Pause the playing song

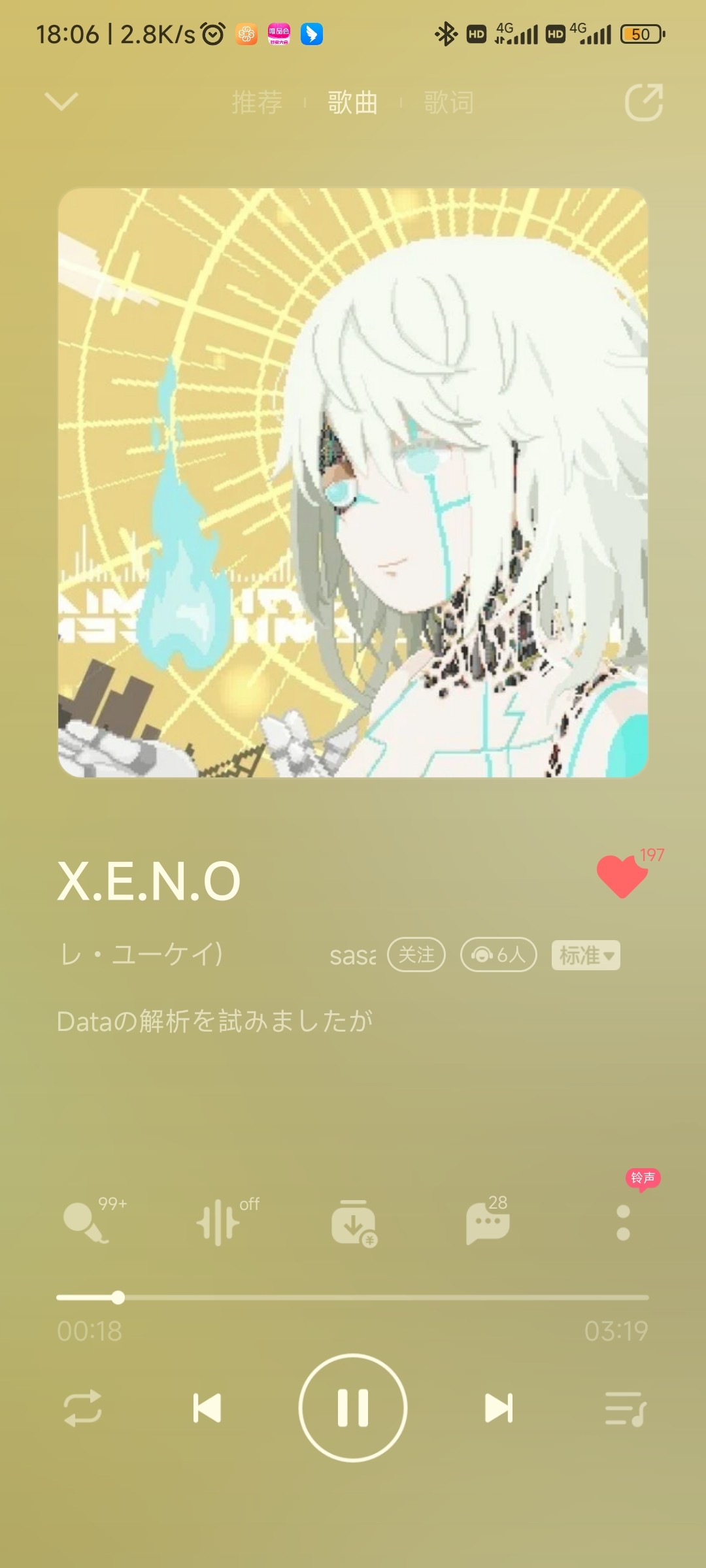pos(353,1408)
